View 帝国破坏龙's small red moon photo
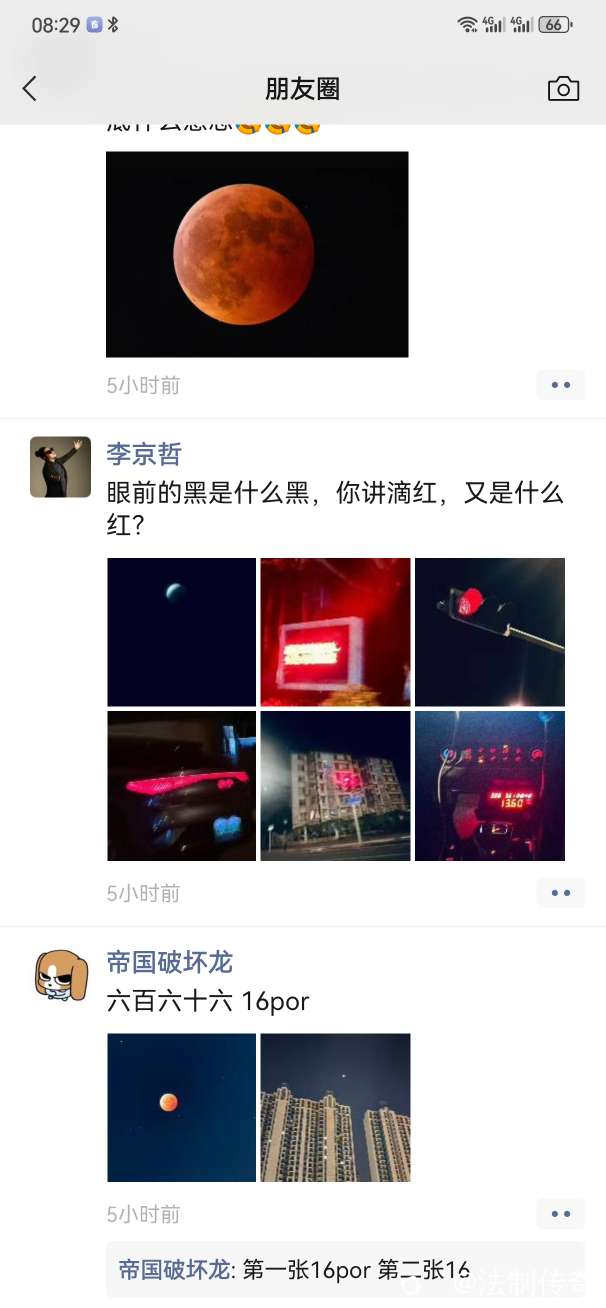Image resolution: width=606 pixels, height=1308 pixels. pos(181,1107)
